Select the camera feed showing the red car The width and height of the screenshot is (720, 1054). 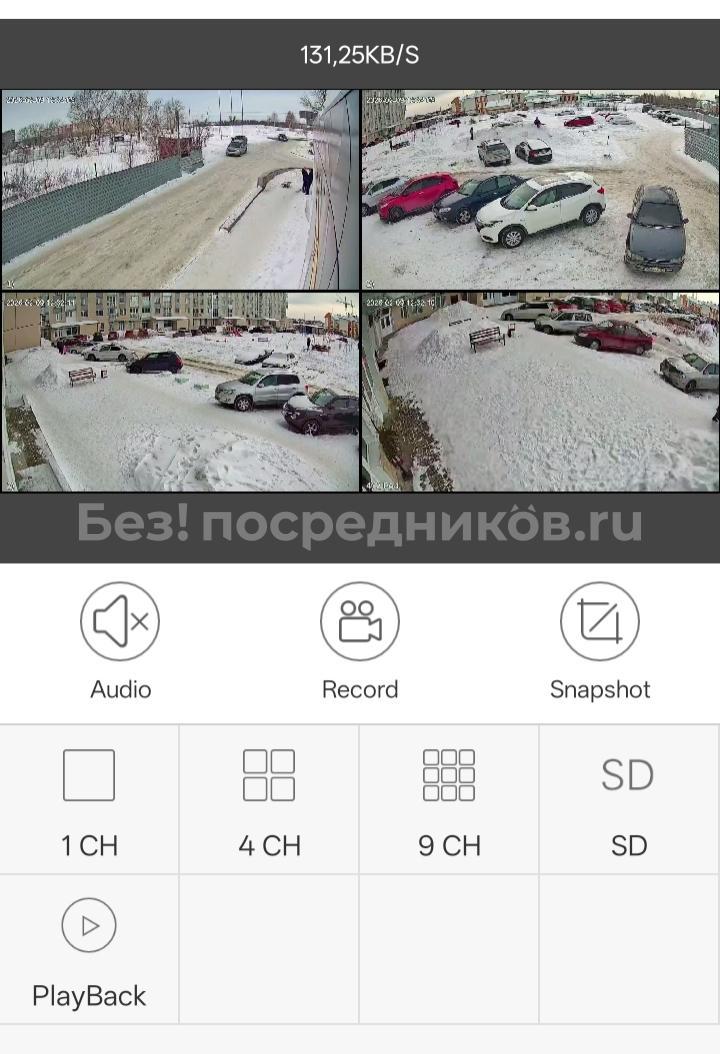[540, 190]
